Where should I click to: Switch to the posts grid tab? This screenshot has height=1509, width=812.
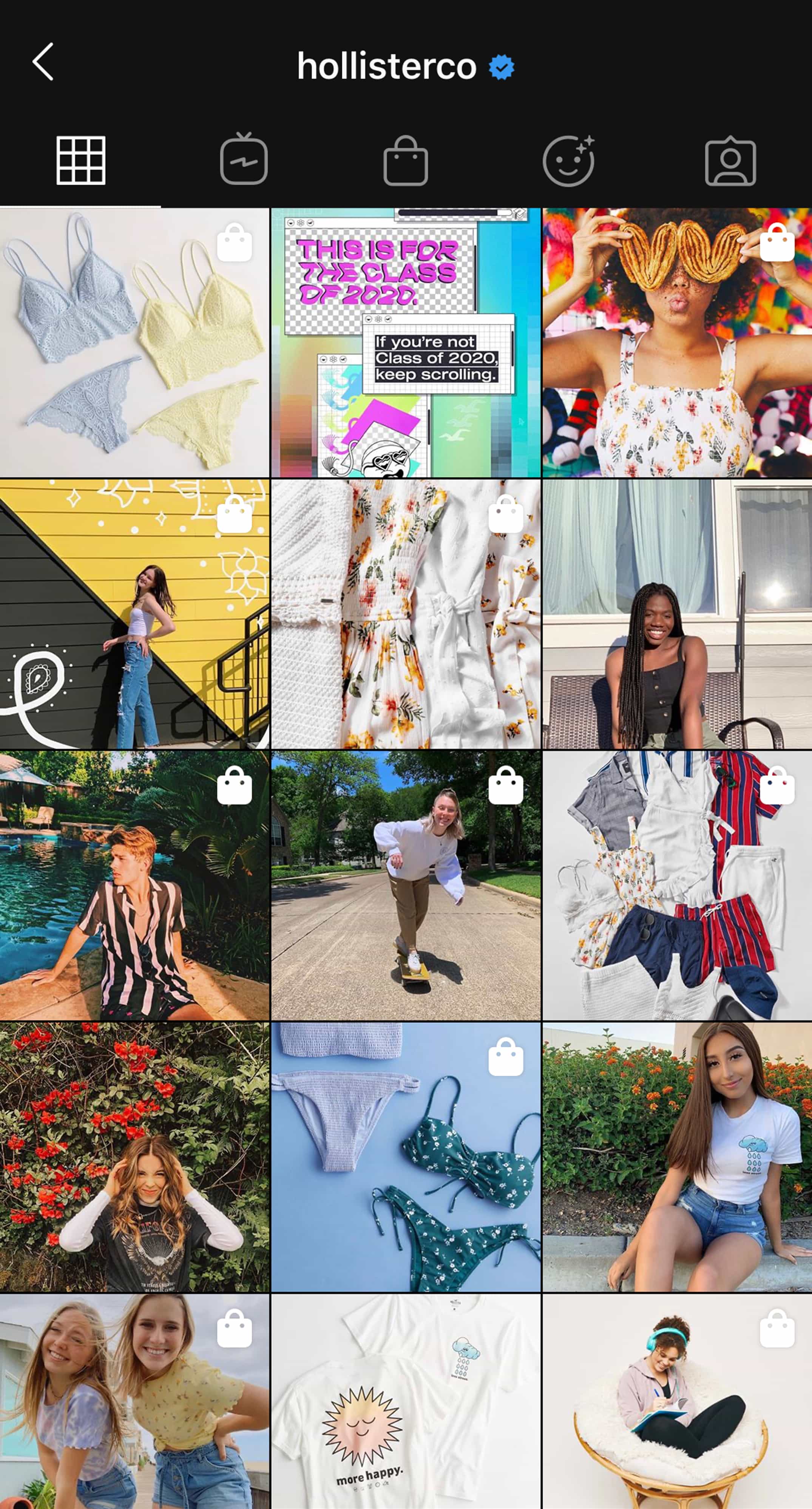(x=81, y=161)
